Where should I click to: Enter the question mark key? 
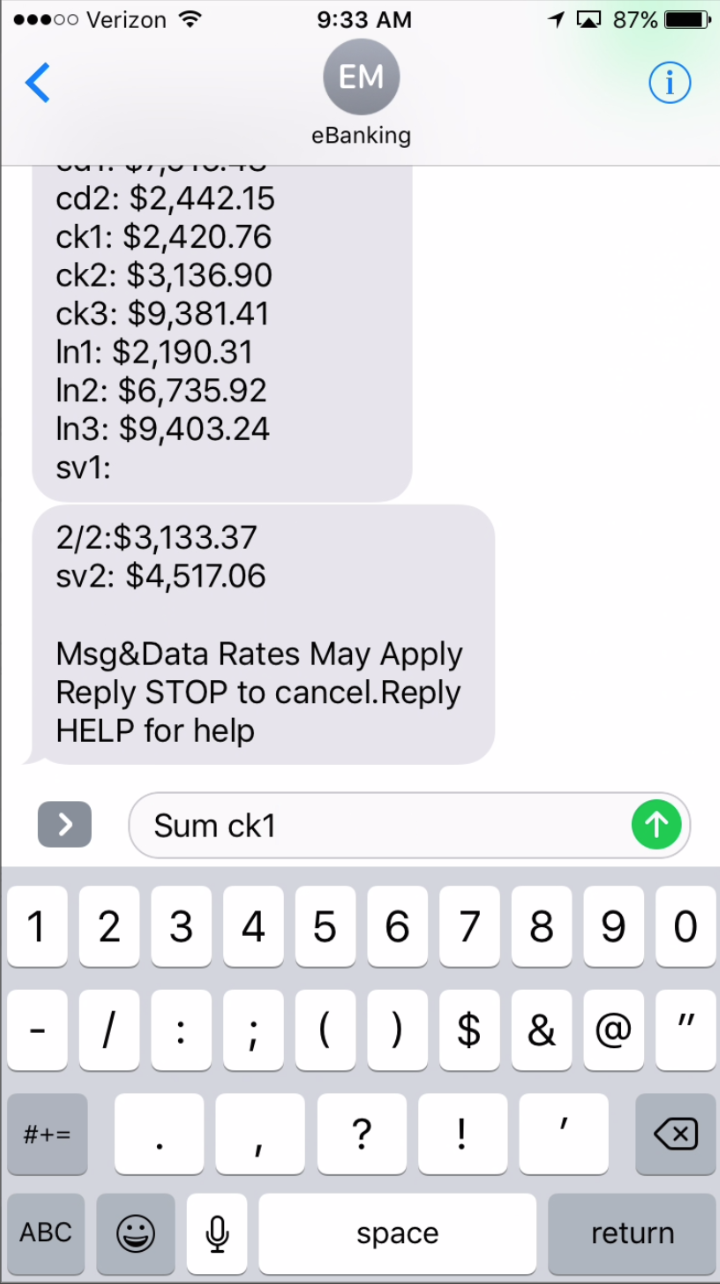(362, 1134)
